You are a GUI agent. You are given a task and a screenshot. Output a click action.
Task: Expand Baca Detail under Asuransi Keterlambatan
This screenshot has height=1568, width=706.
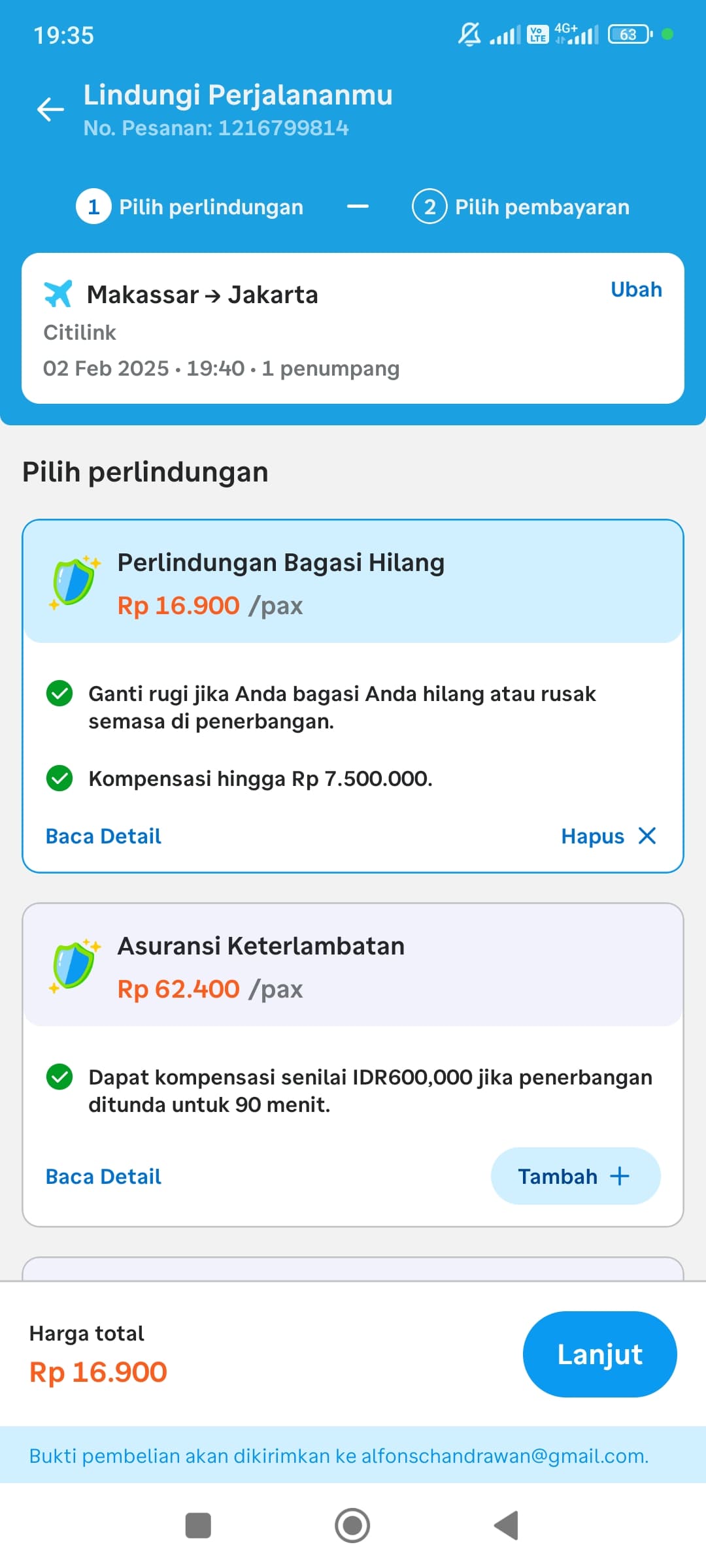click(x=102, y=1176)
